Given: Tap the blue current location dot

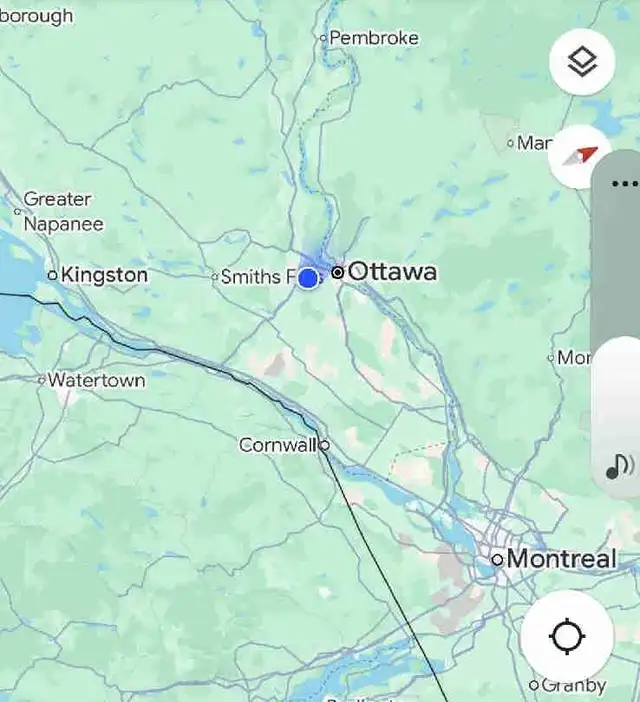Looking at the screenshot, I should click(x=308, y=278).
